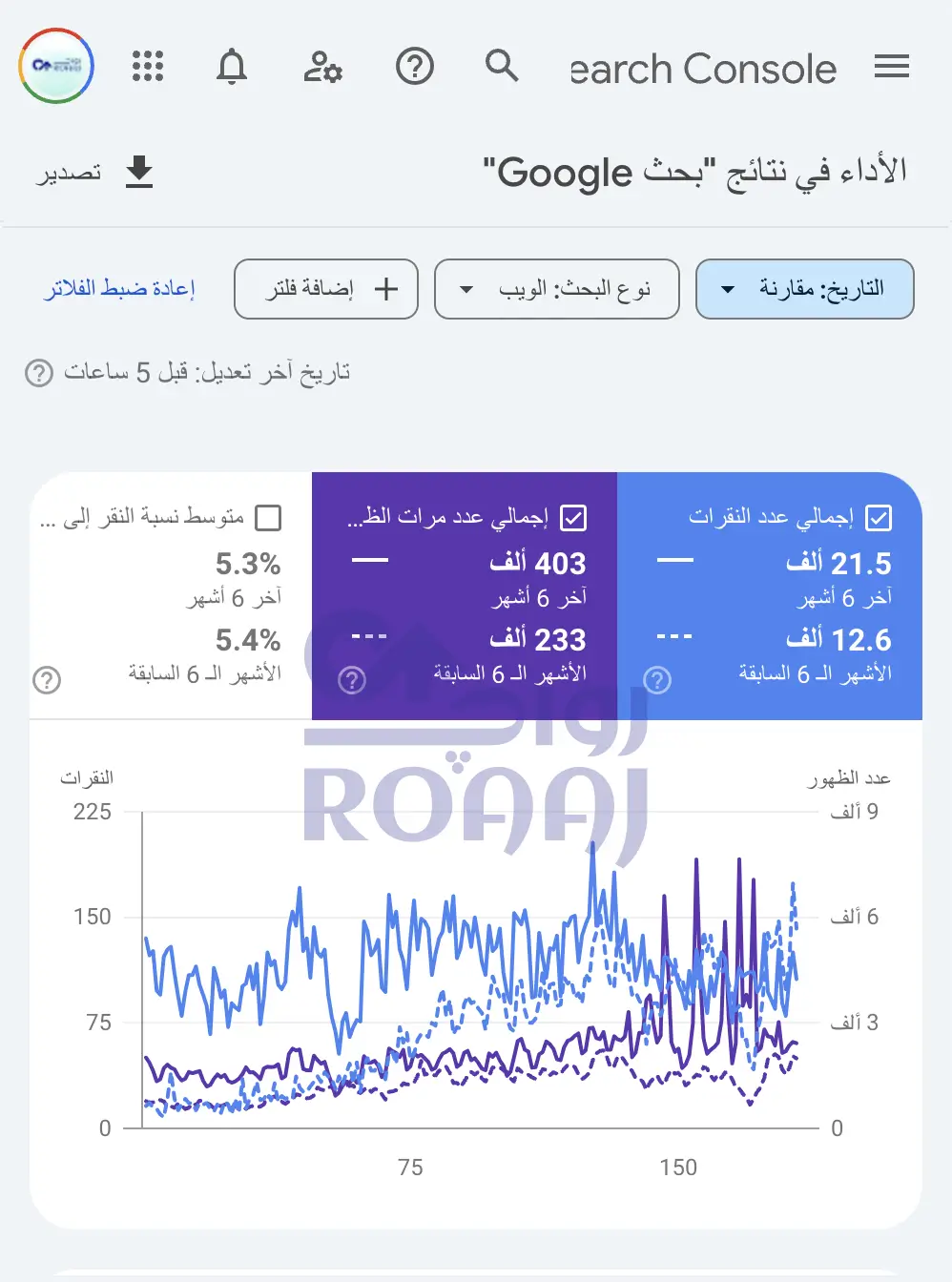
Task: Show help for تاريخ آخر تعديل
Action: click(39, 372)
